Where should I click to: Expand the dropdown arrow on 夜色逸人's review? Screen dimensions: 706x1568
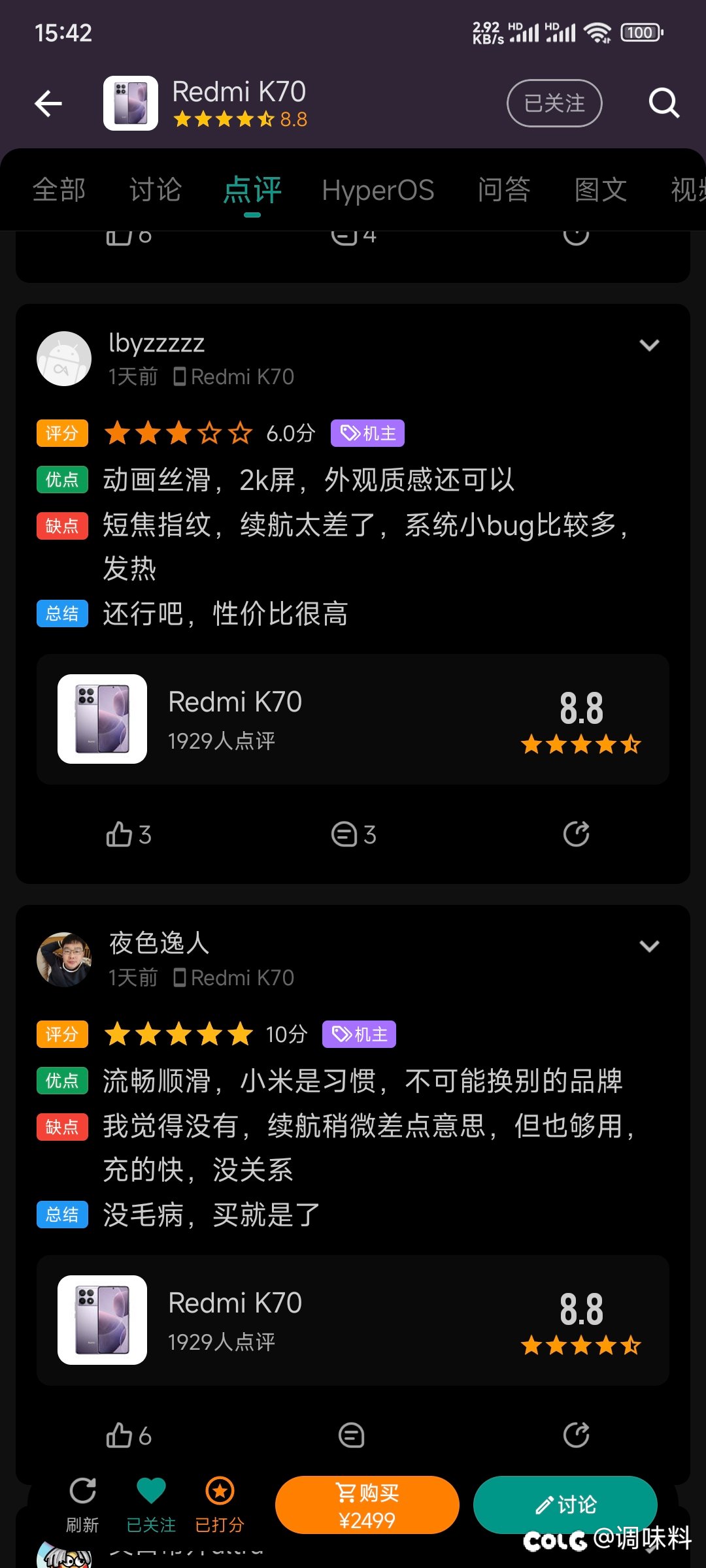pyautogui.click(x=648, y=946)
